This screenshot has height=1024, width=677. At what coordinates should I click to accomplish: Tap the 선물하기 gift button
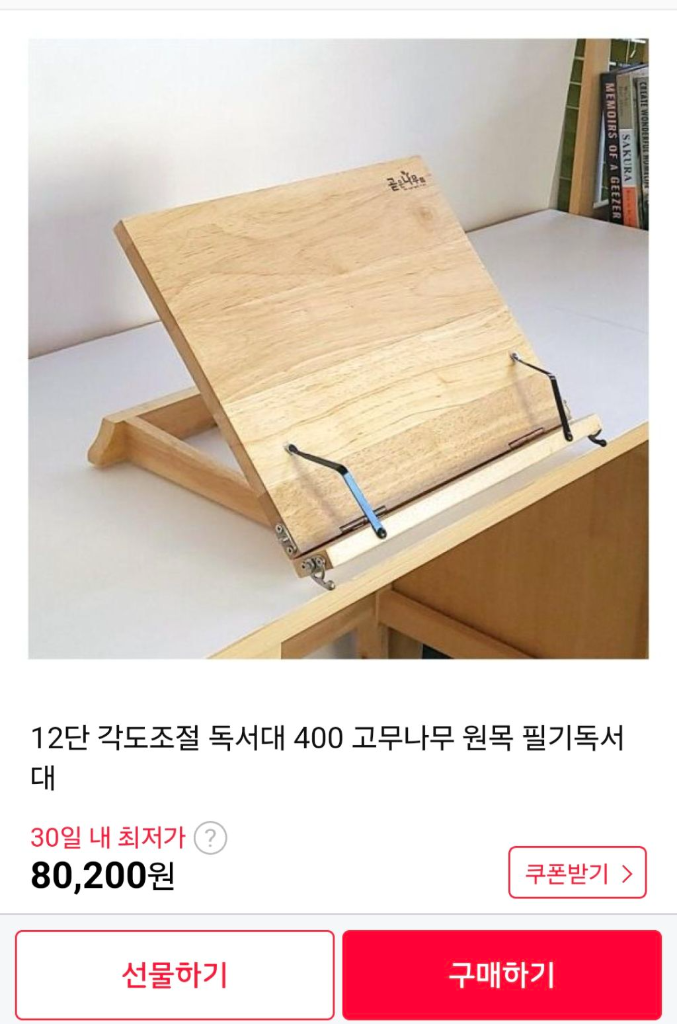[175, 974]
